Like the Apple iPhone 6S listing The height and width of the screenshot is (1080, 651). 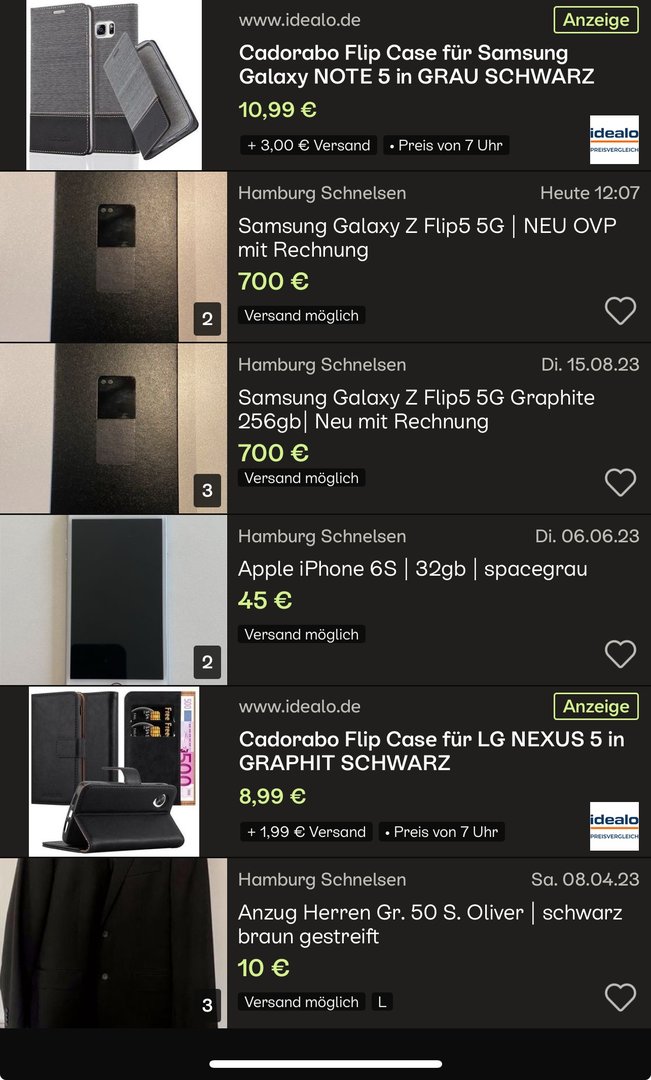620,654
